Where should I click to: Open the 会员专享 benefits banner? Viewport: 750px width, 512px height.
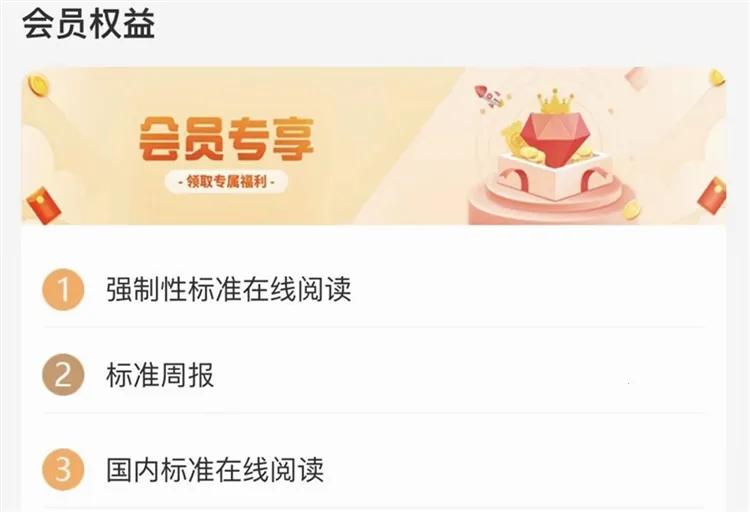click(x=373, y=146)
